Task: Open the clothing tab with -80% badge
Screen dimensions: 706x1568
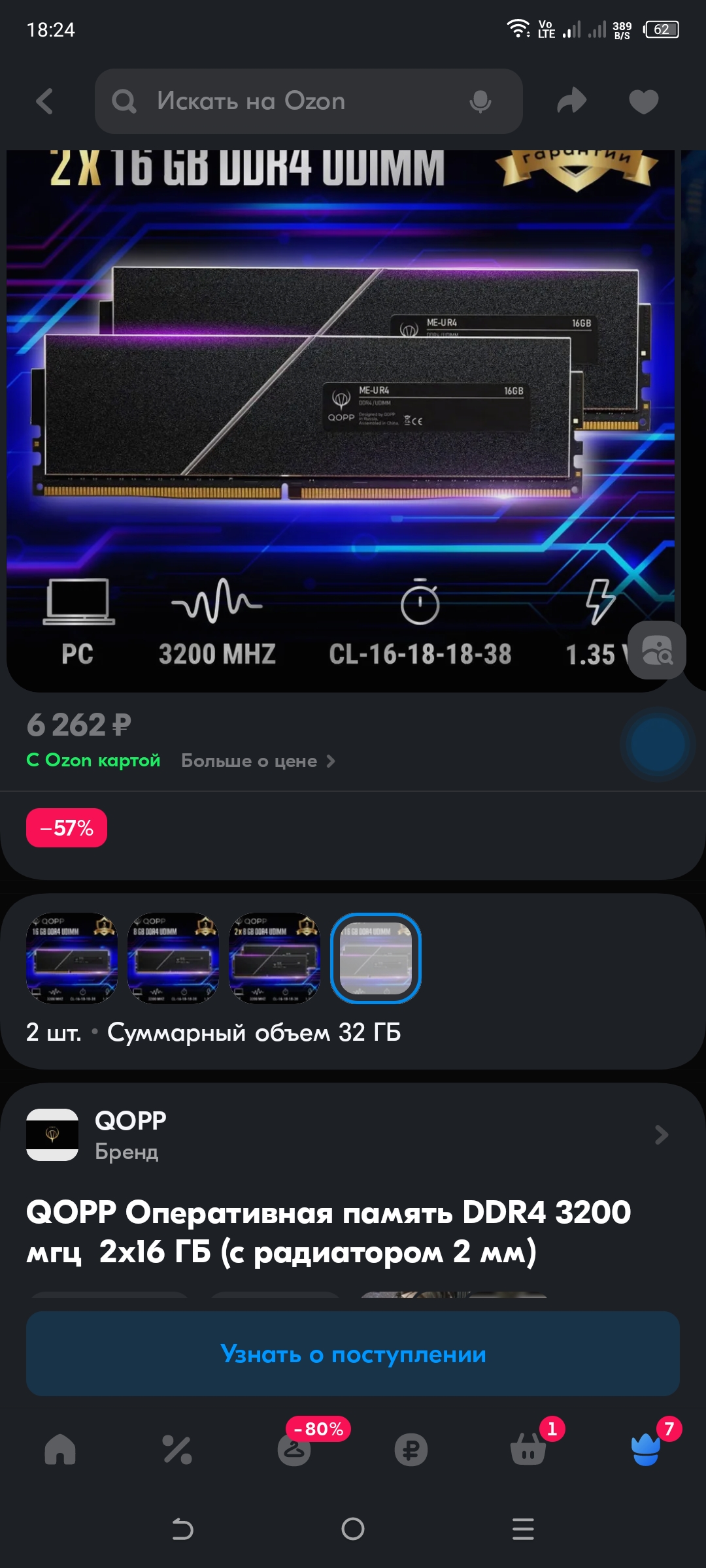Action: [x=294, y=1449]
